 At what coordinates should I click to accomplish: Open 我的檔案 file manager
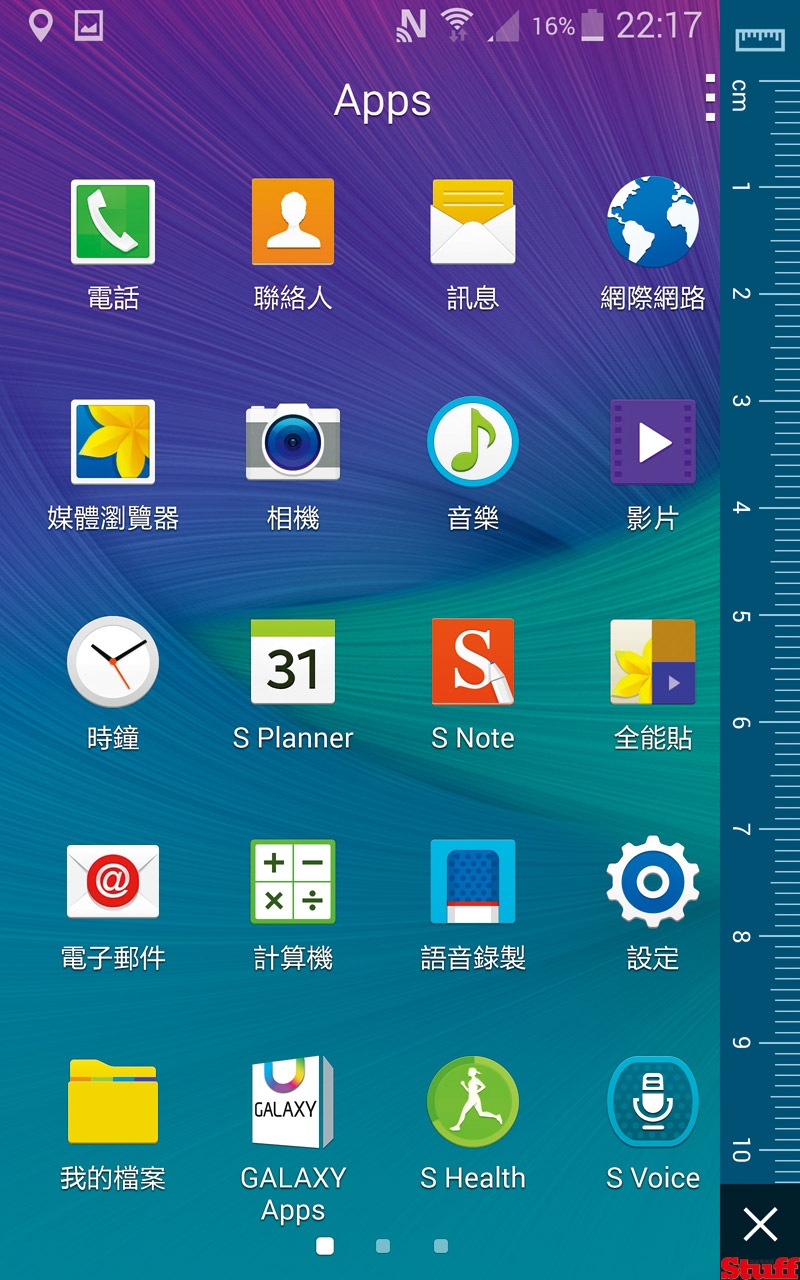(113, 1102)
